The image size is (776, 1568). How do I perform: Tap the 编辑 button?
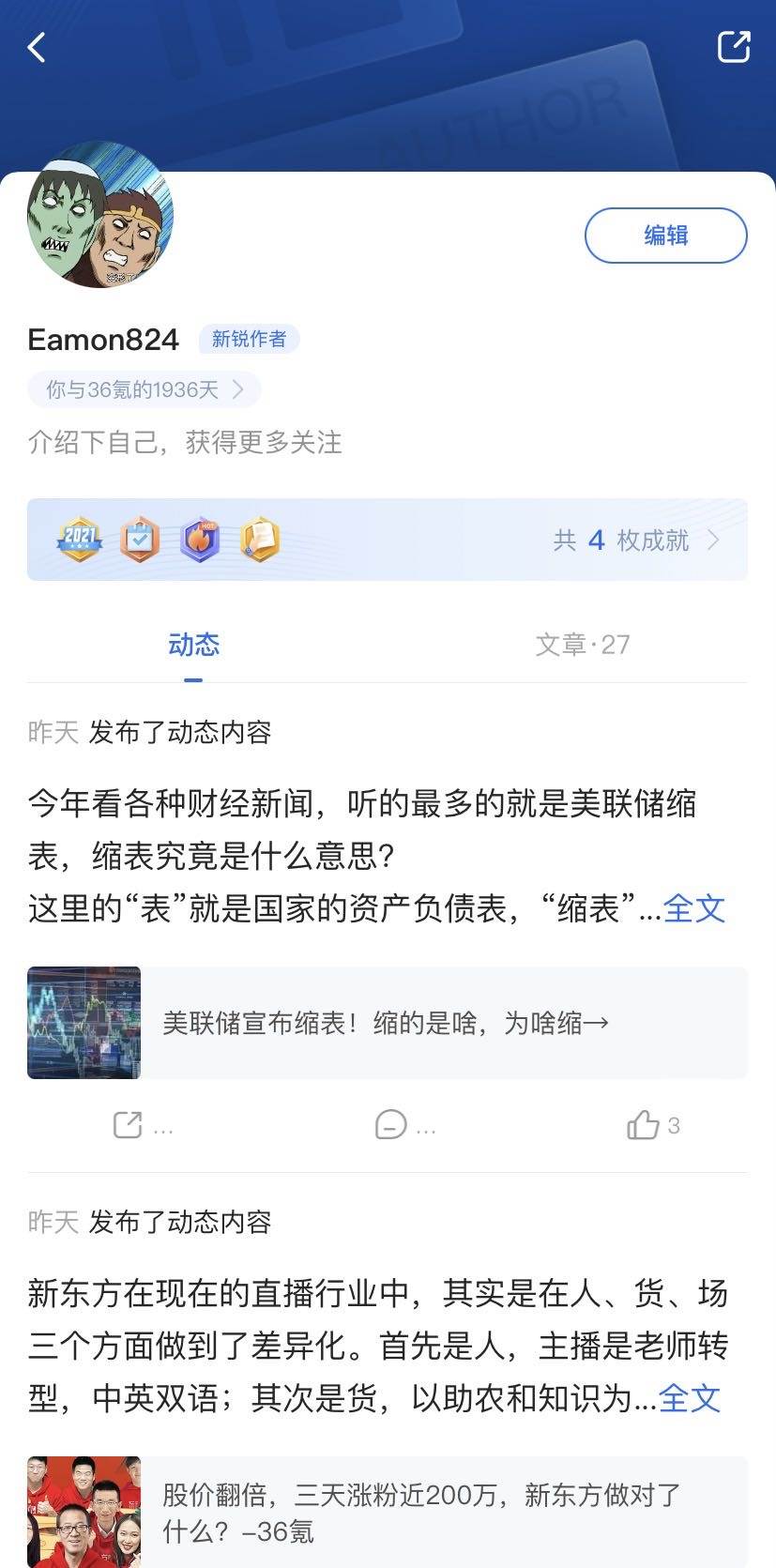665,236
